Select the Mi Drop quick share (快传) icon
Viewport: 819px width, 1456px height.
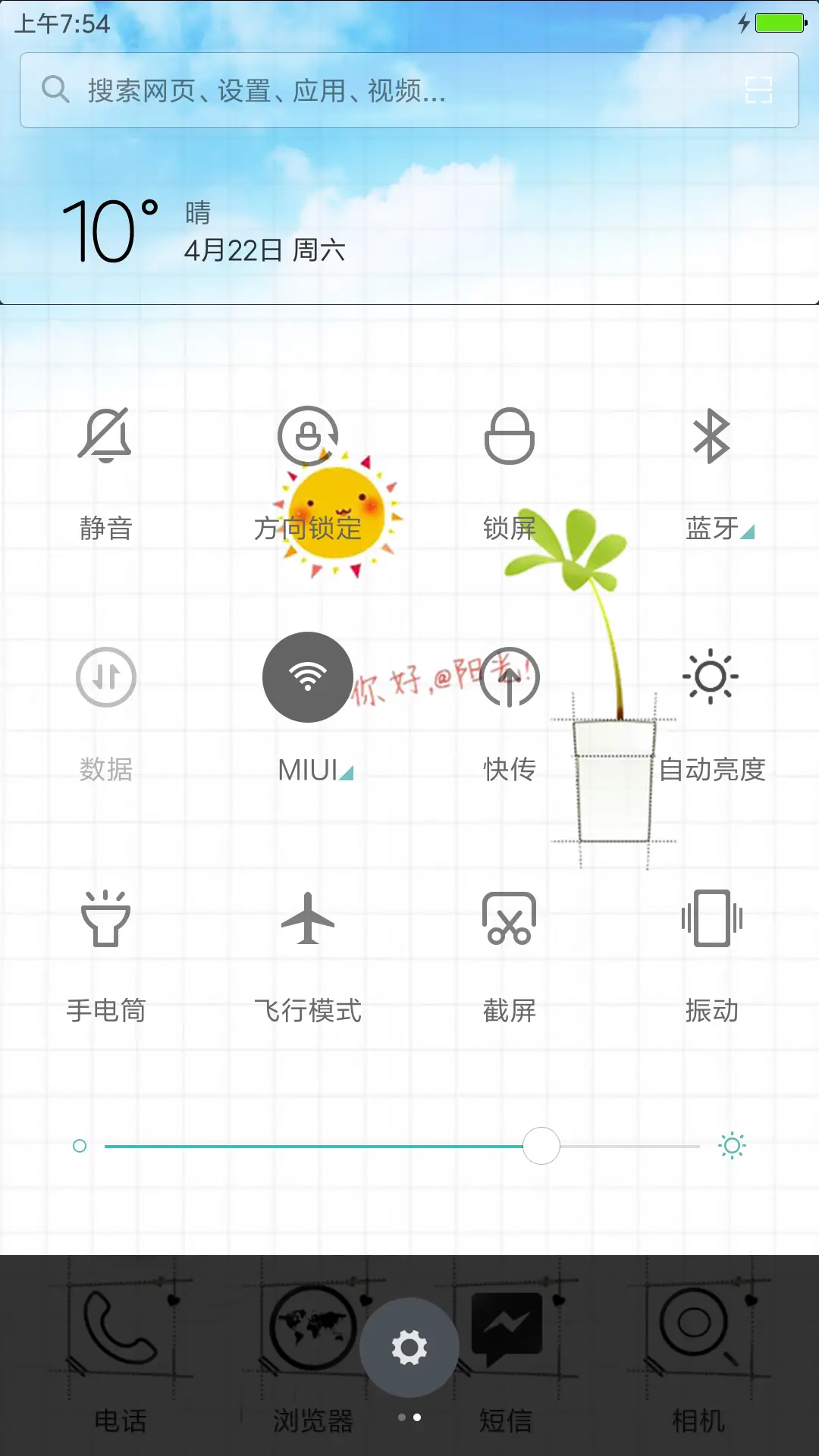509,677
